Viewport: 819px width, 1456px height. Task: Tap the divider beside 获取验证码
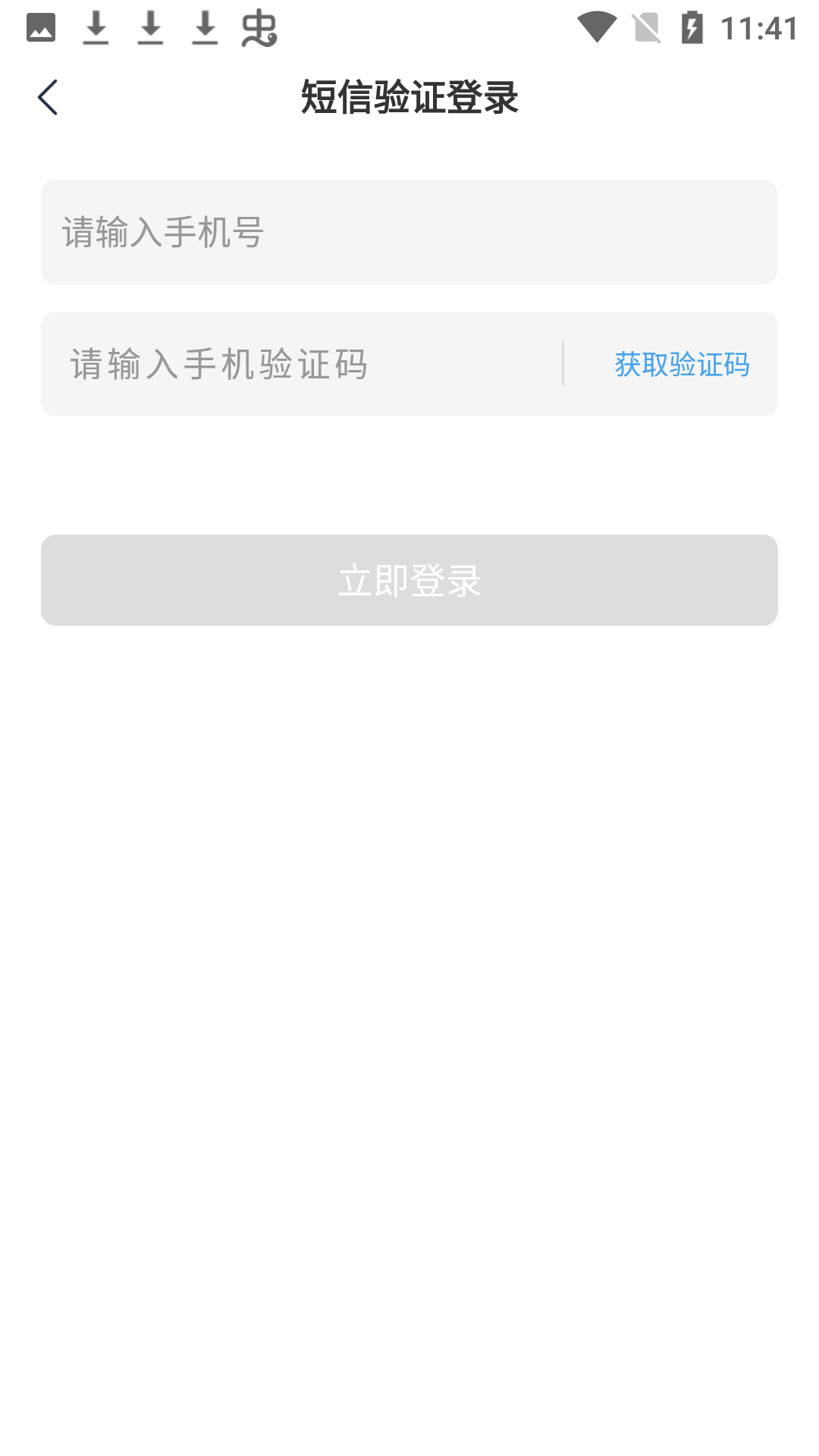[564, 364]
